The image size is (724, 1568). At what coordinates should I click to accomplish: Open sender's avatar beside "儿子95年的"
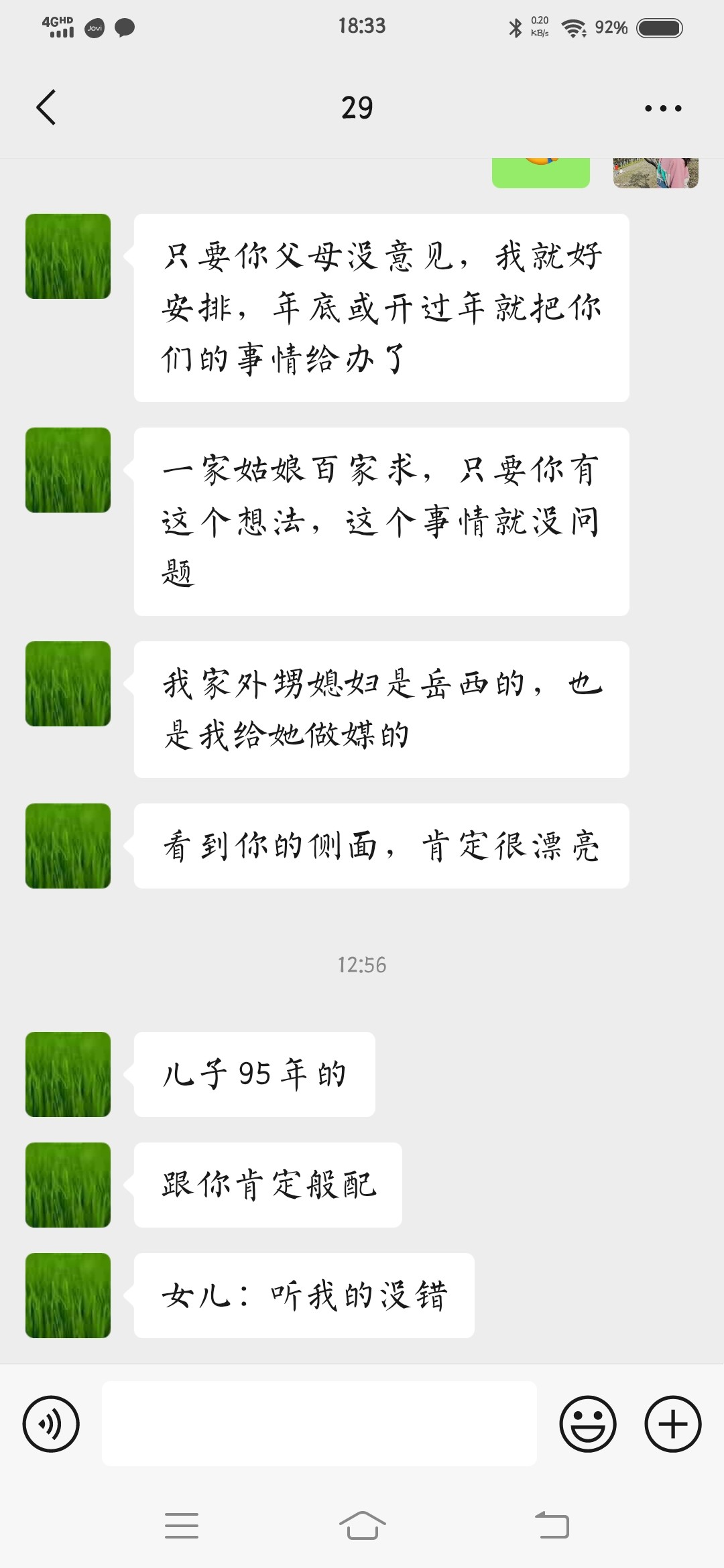click(68, 1074)
